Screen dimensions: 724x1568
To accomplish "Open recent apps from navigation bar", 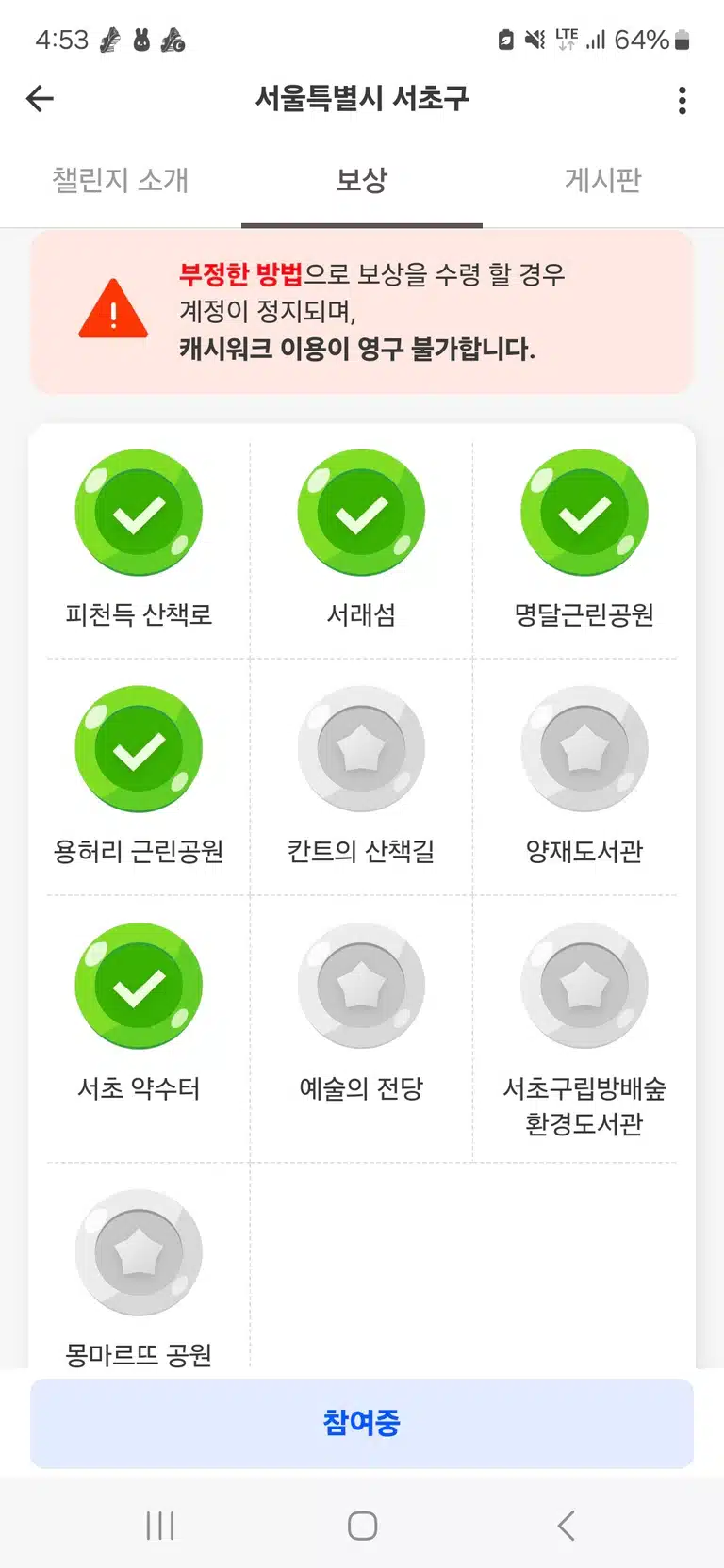I will click(160, 1526).
